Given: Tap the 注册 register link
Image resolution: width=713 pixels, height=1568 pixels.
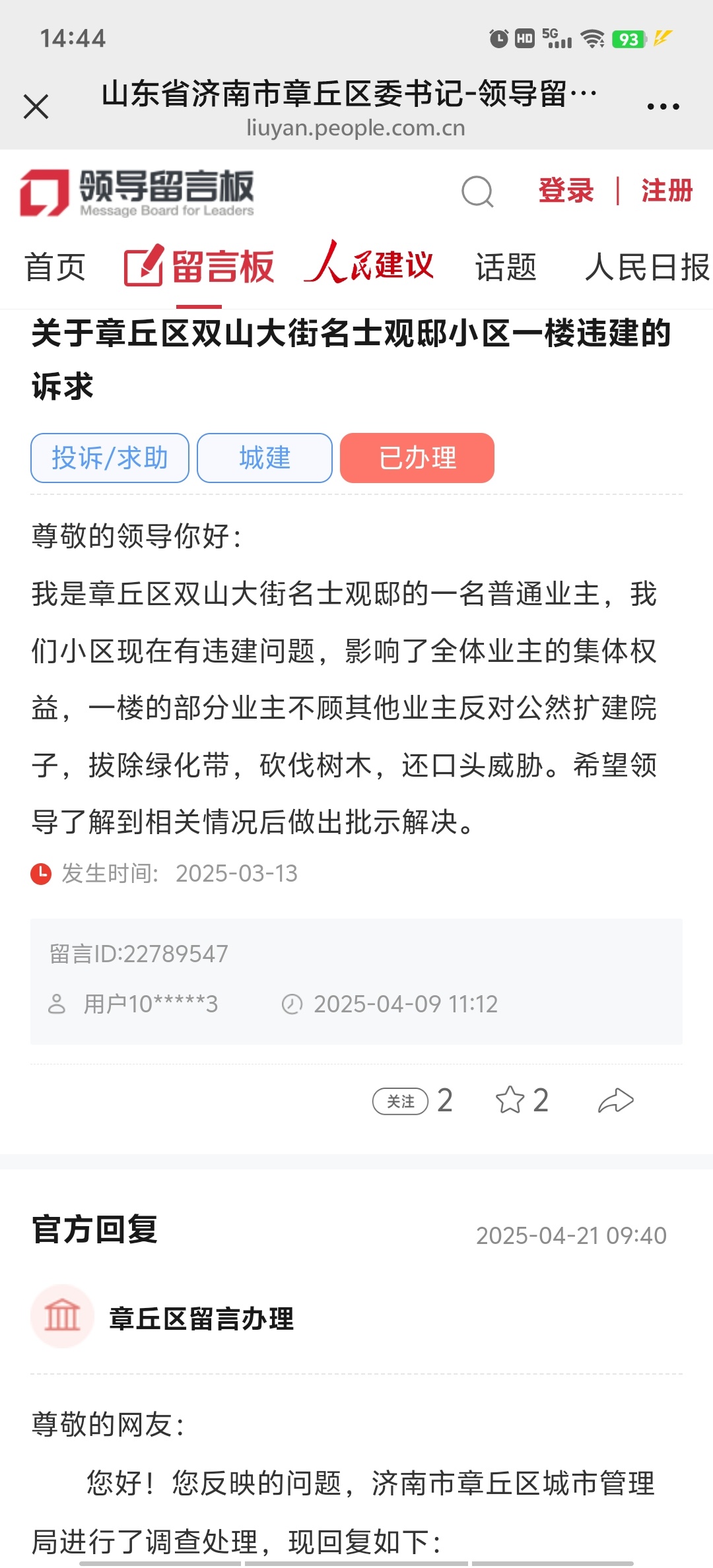Looking at the screenshot, I should 667,191.
